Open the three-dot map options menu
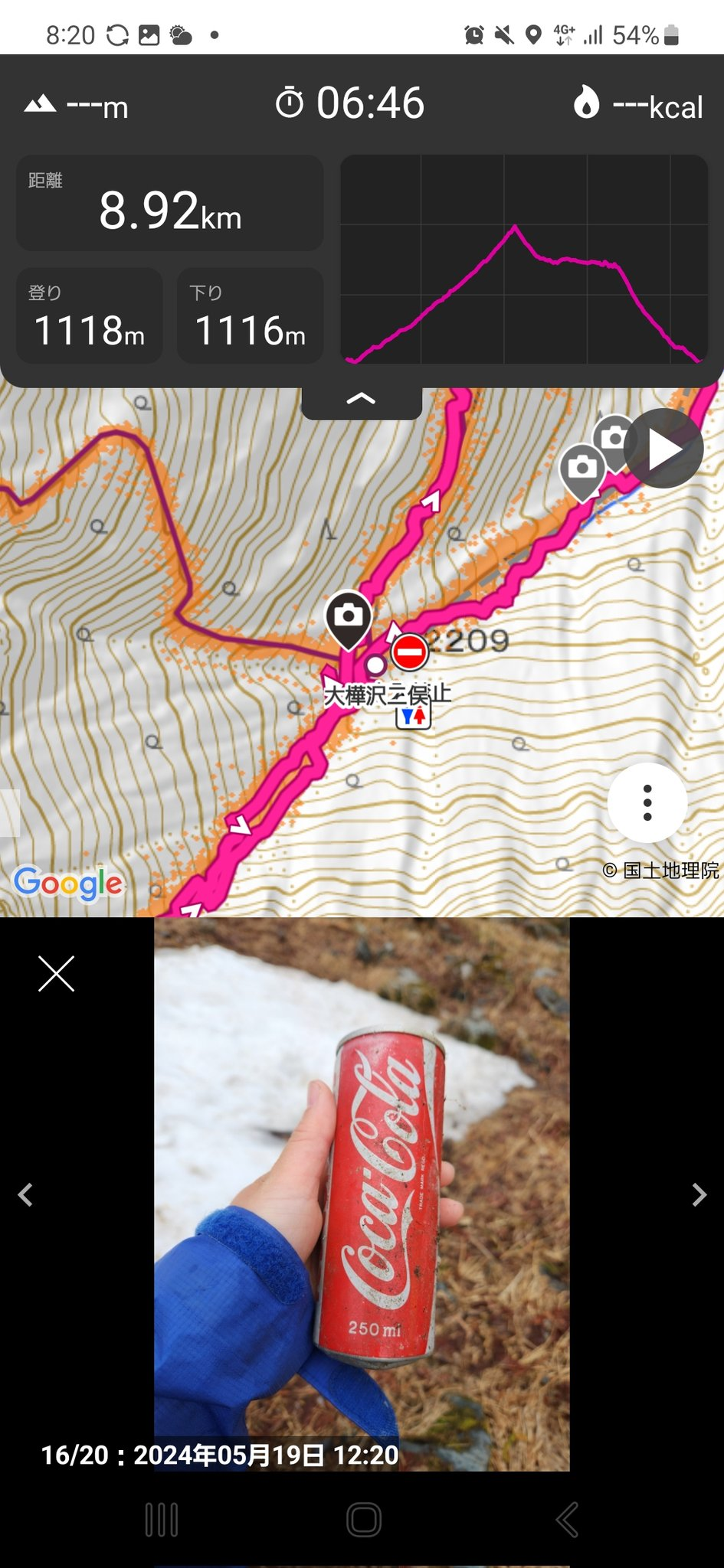This screenshot has height=1568, width=724. tap(647, 803)
